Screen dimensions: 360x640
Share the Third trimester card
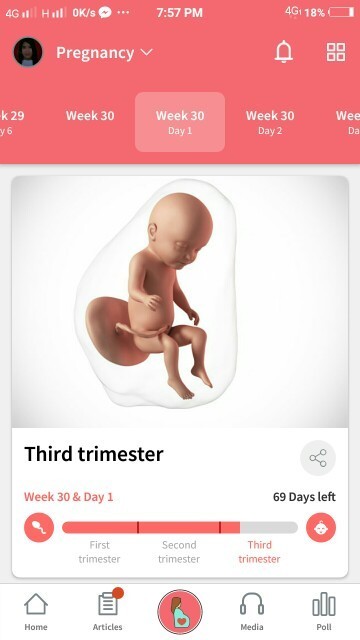(x=318, y=458)
